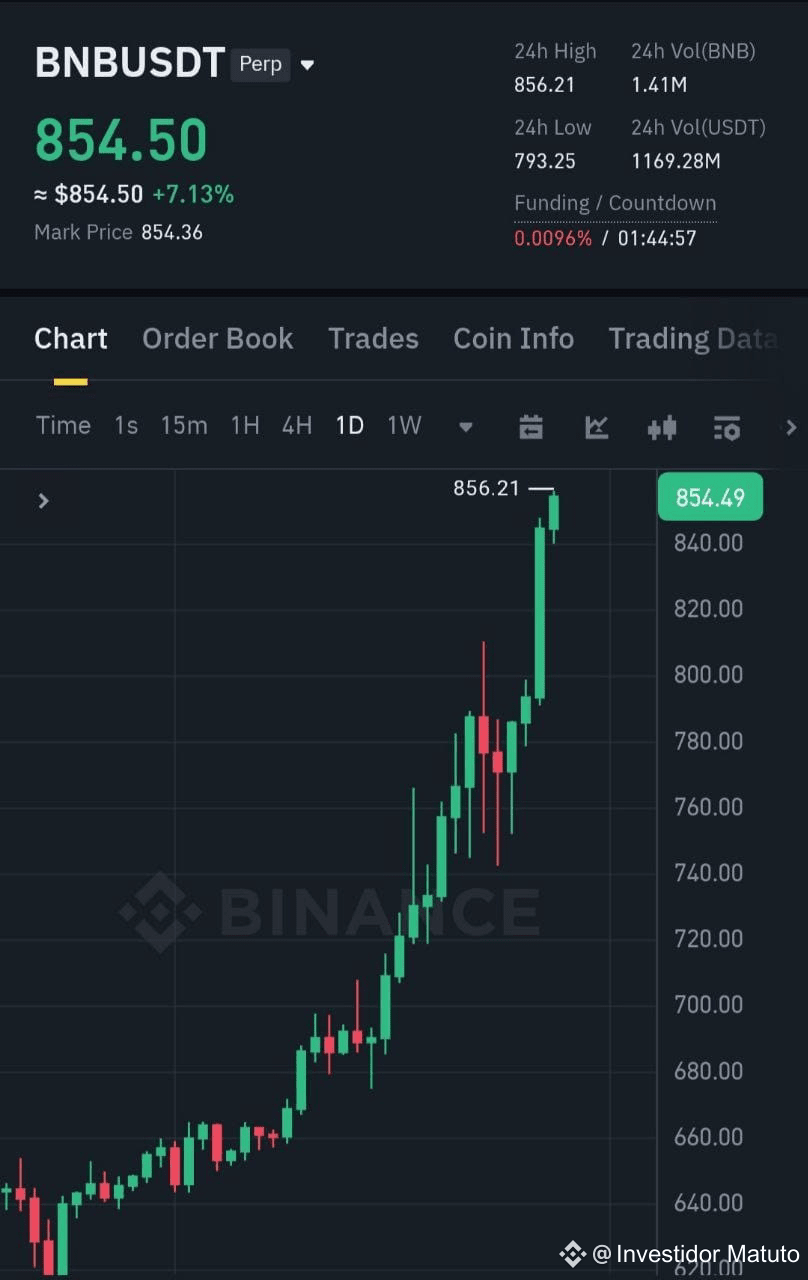Image resolution: width=808 pixels, height=1280 pixels.
Task: Expand the chart sidebar arrow
Action: (42, 500)
